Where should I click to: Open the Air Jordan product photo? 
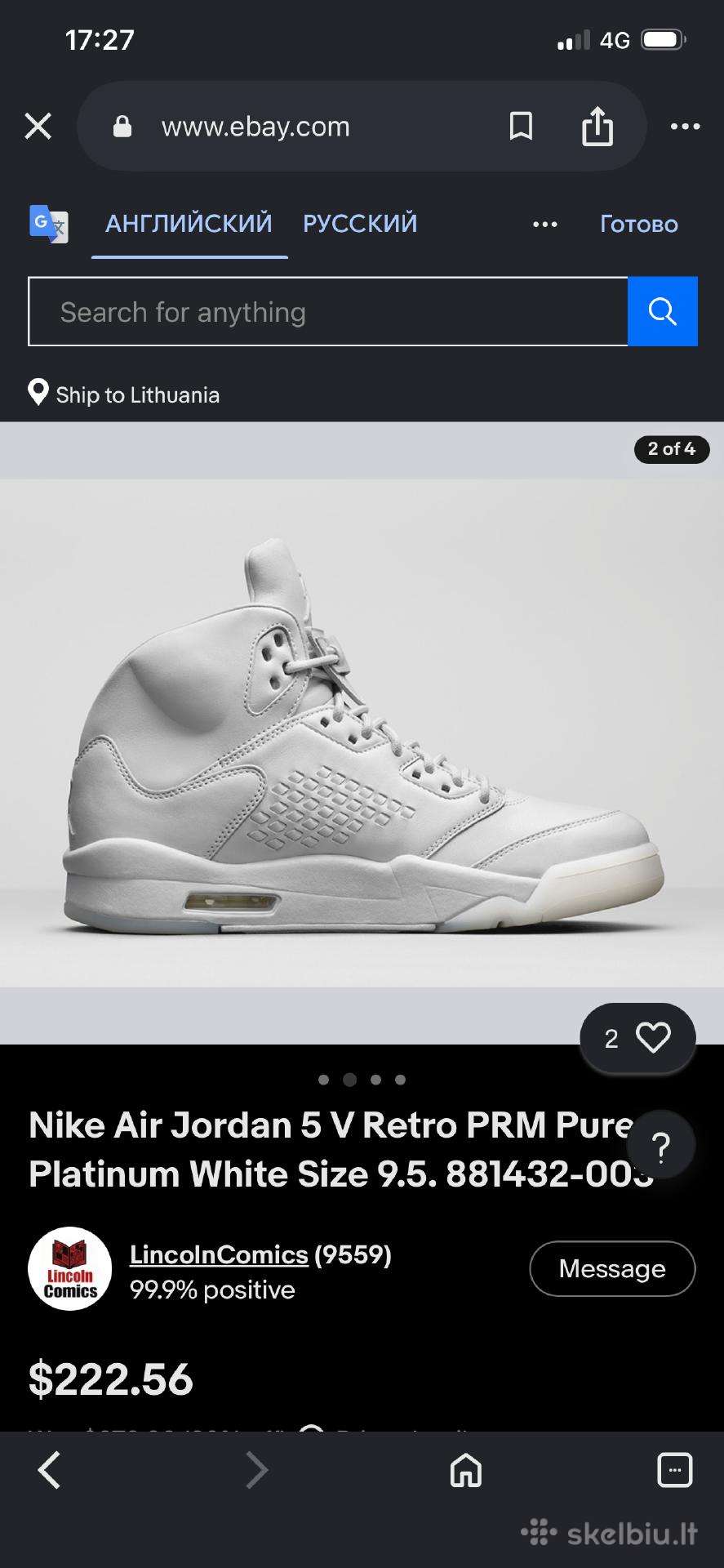pyautogui.click(x=362, y=733)
